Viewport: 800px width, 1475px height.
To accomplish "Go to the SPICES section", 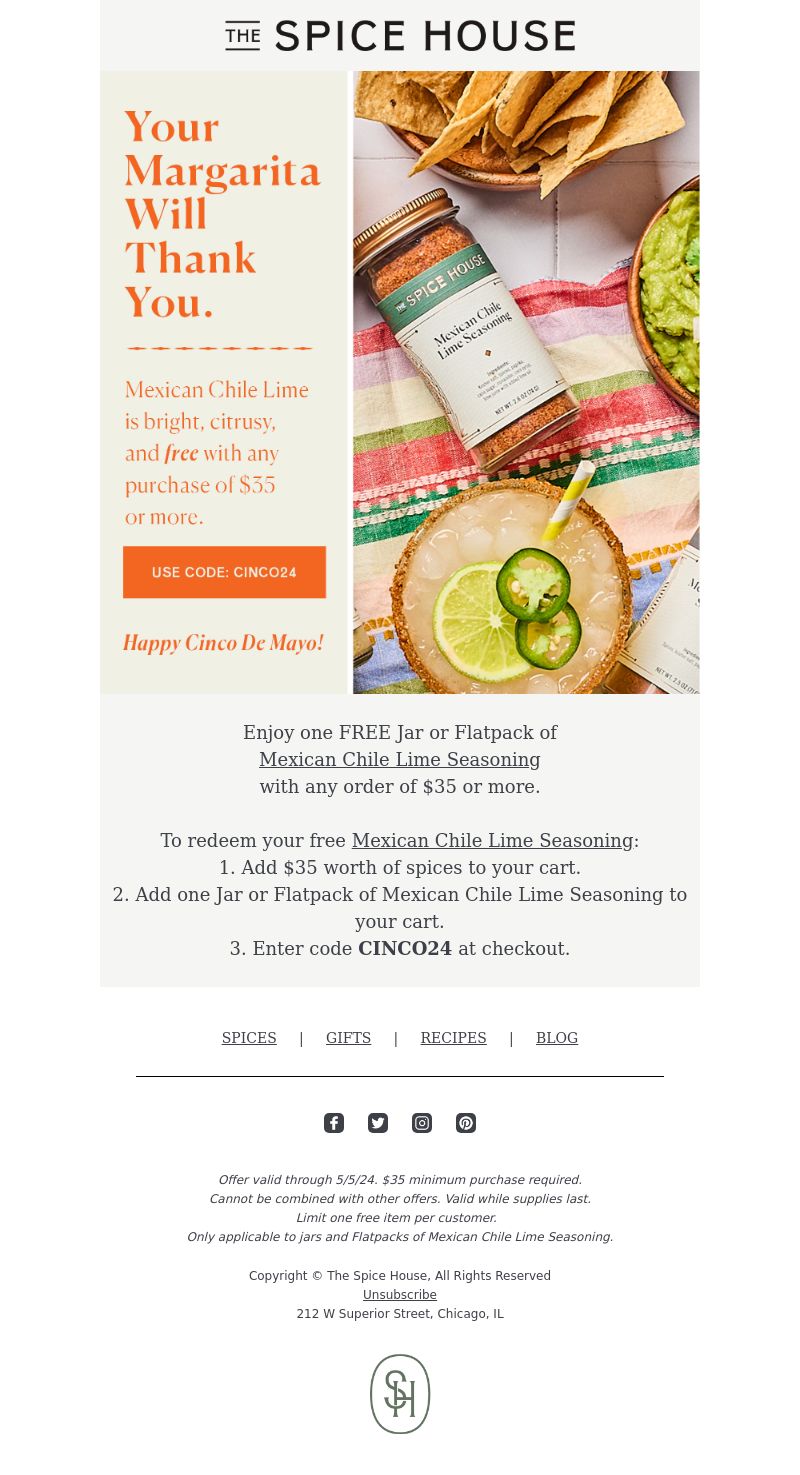I will 249,1038.
